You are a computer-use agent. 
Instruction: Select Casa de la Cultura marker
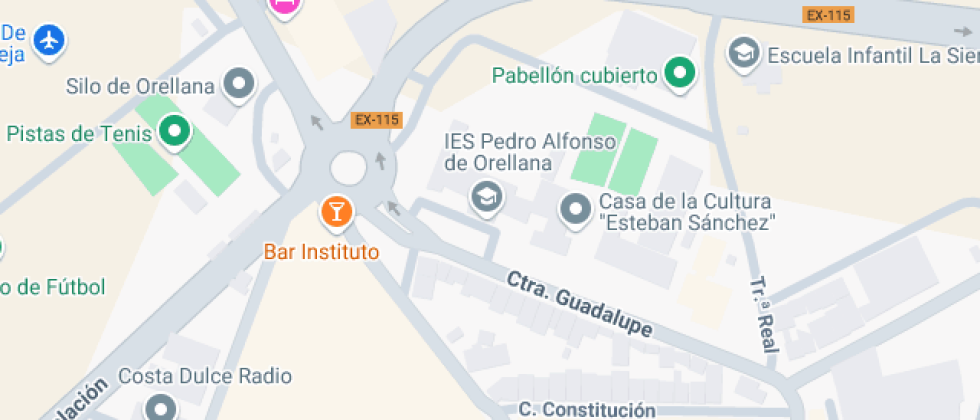pyautogui.click(x=575, y=210)
